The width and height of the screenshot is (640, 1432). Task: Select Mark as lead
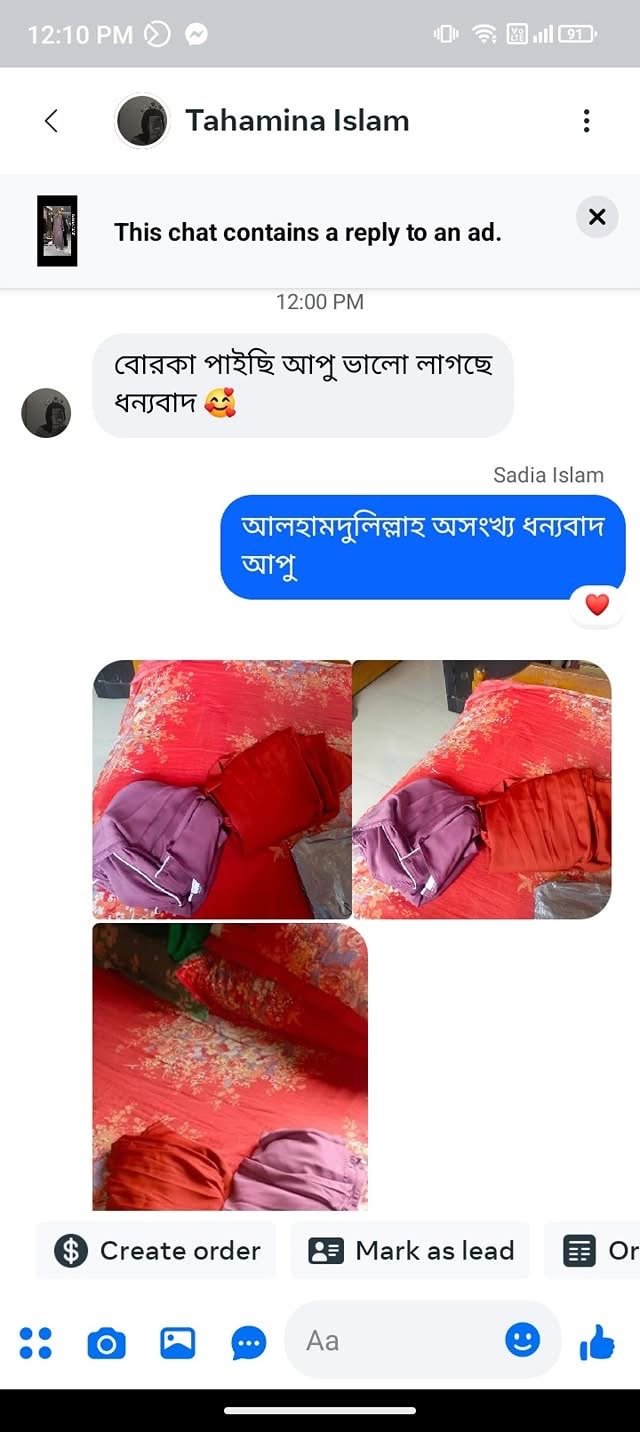(411, 1251)
